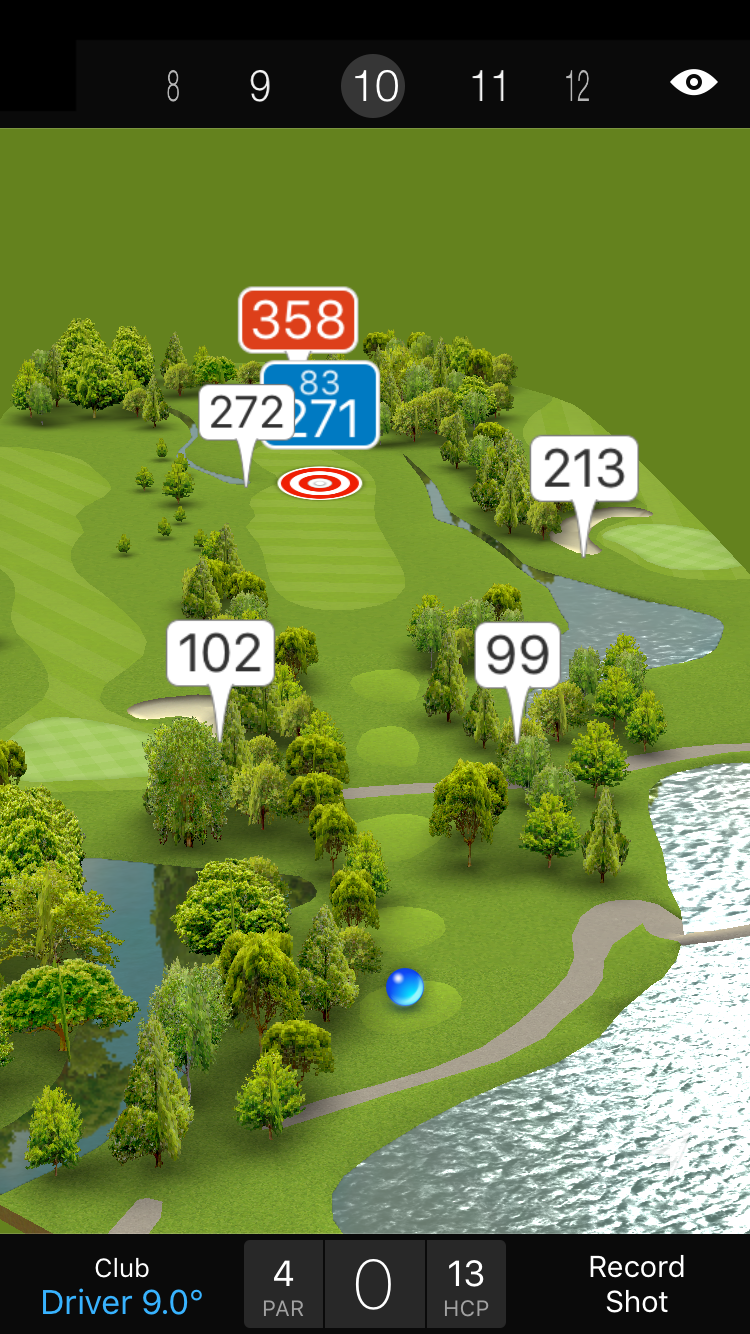The width and height of the screenshot is (750, 1334).
Task: Select the 99 distance marker
Action: (x=517, y=655)
